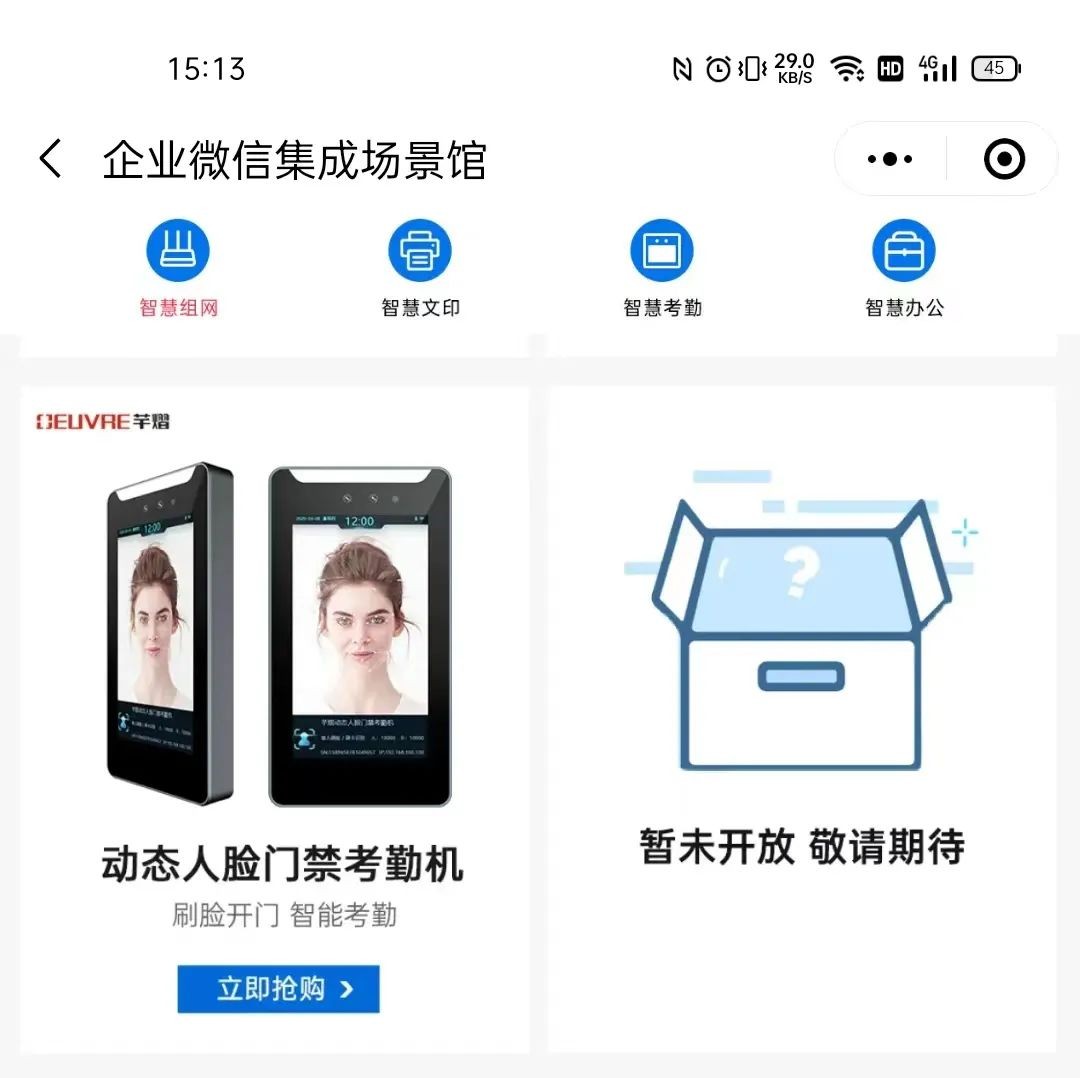Tap 立即抢购 to buy the attendance machine
Image resolution: width=1080 pixels, height=1078 pixels.
pos(278,989)
